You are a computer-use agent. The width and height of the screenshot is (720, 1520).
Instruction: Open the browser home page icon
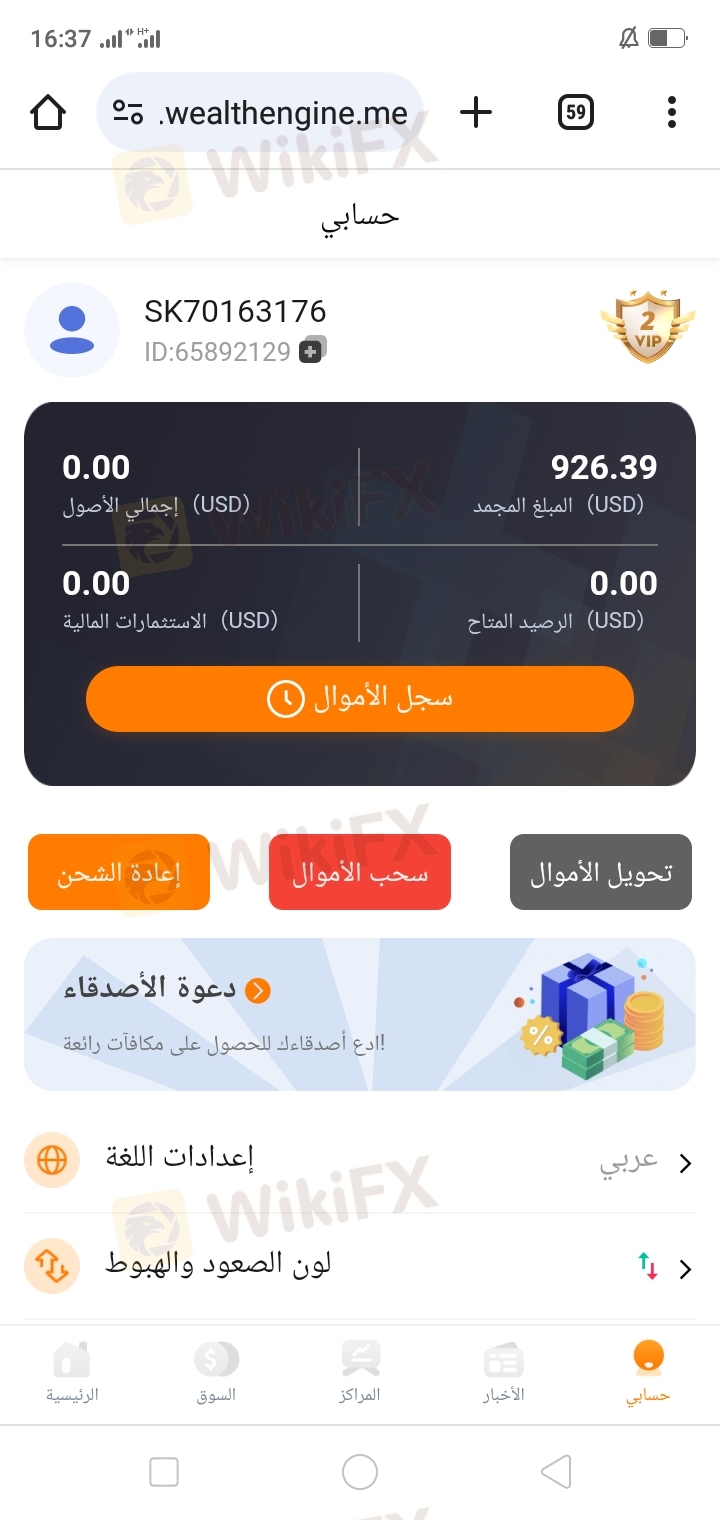click(x=48, y=112)
